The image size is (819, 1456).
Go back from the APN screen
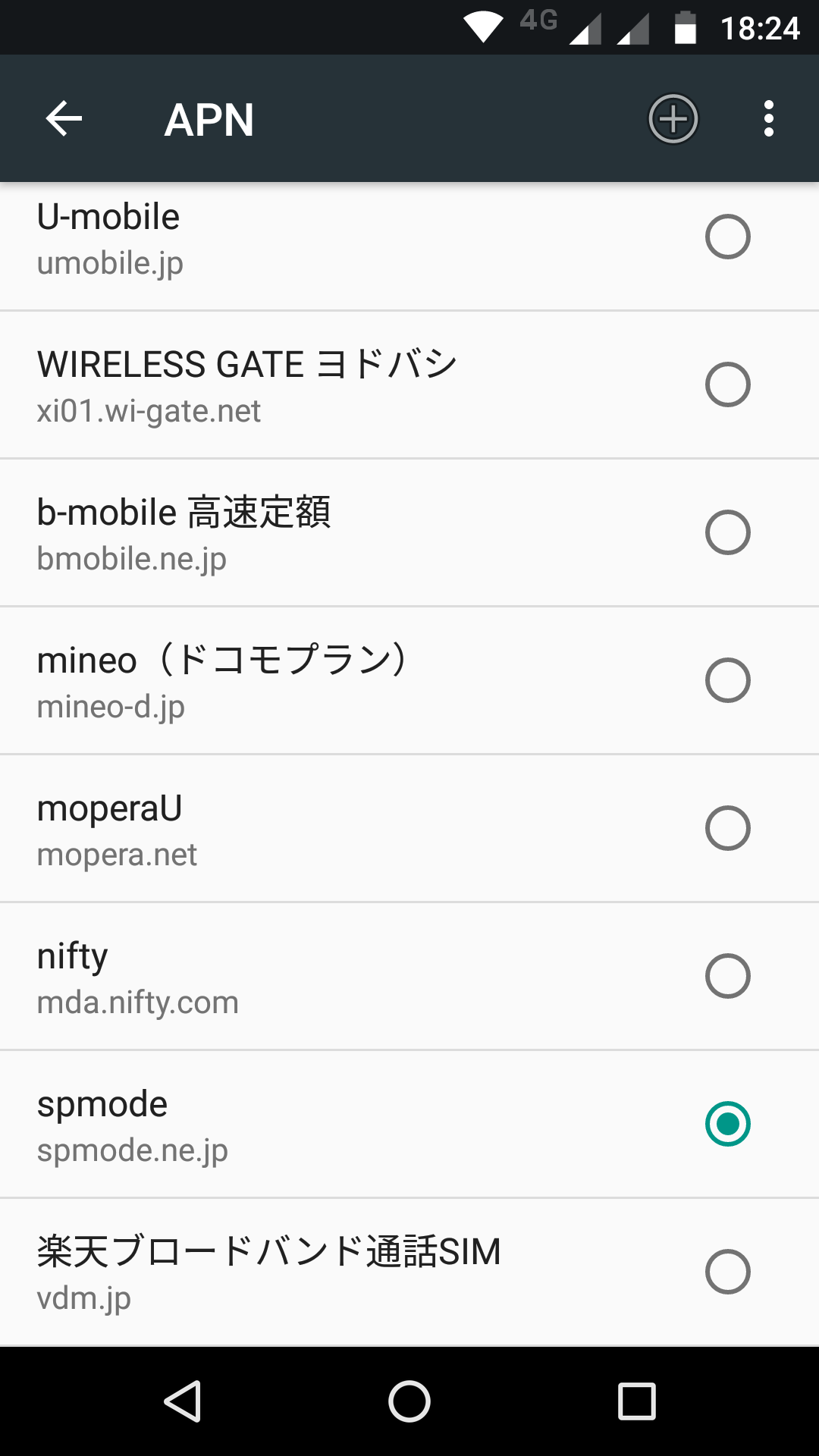click(64, 119)
